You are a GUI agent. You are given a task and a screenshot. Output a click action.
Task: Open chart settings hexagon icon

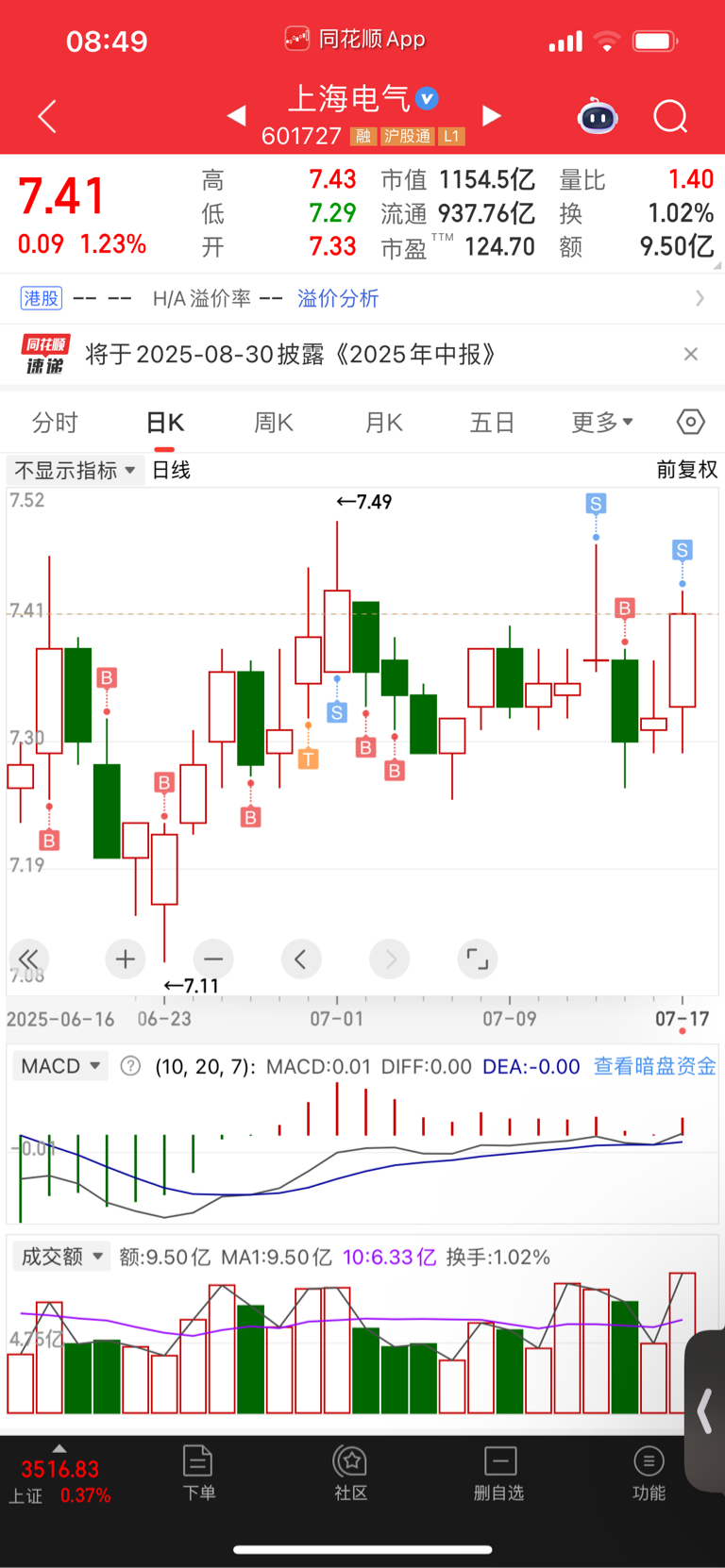[x=691, y=422]
